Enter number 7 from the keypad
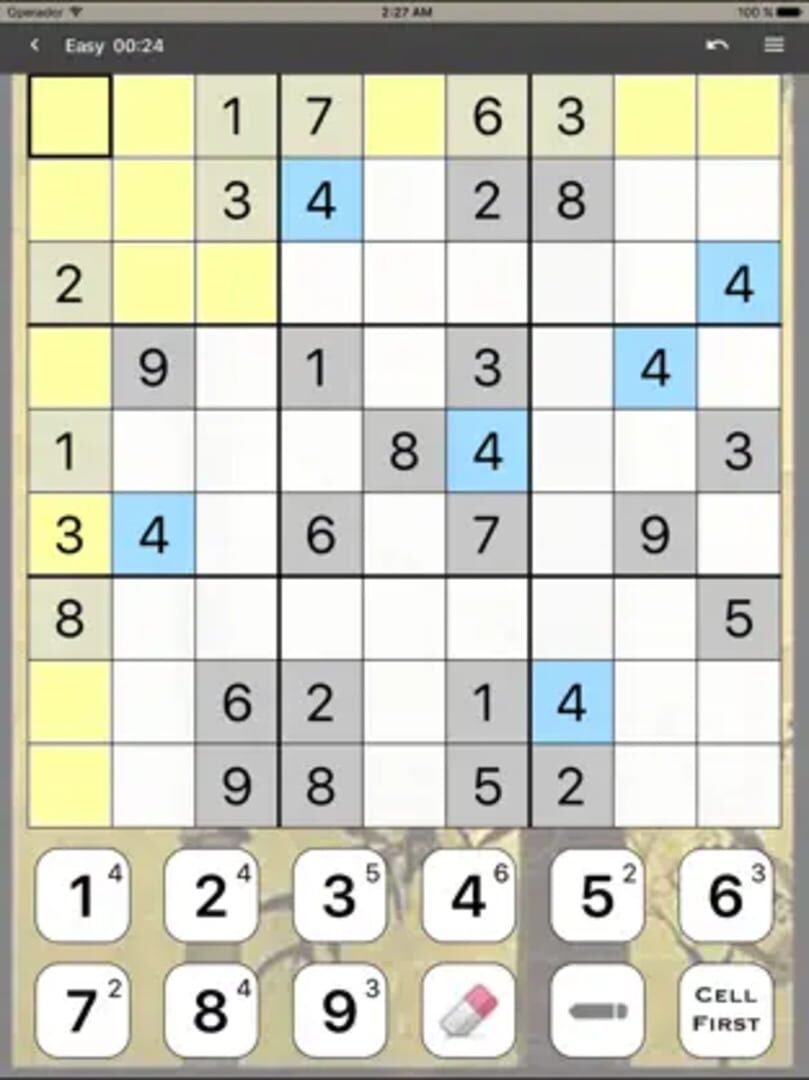Screen dimensions: 809x1080 tap(83, 1010)
